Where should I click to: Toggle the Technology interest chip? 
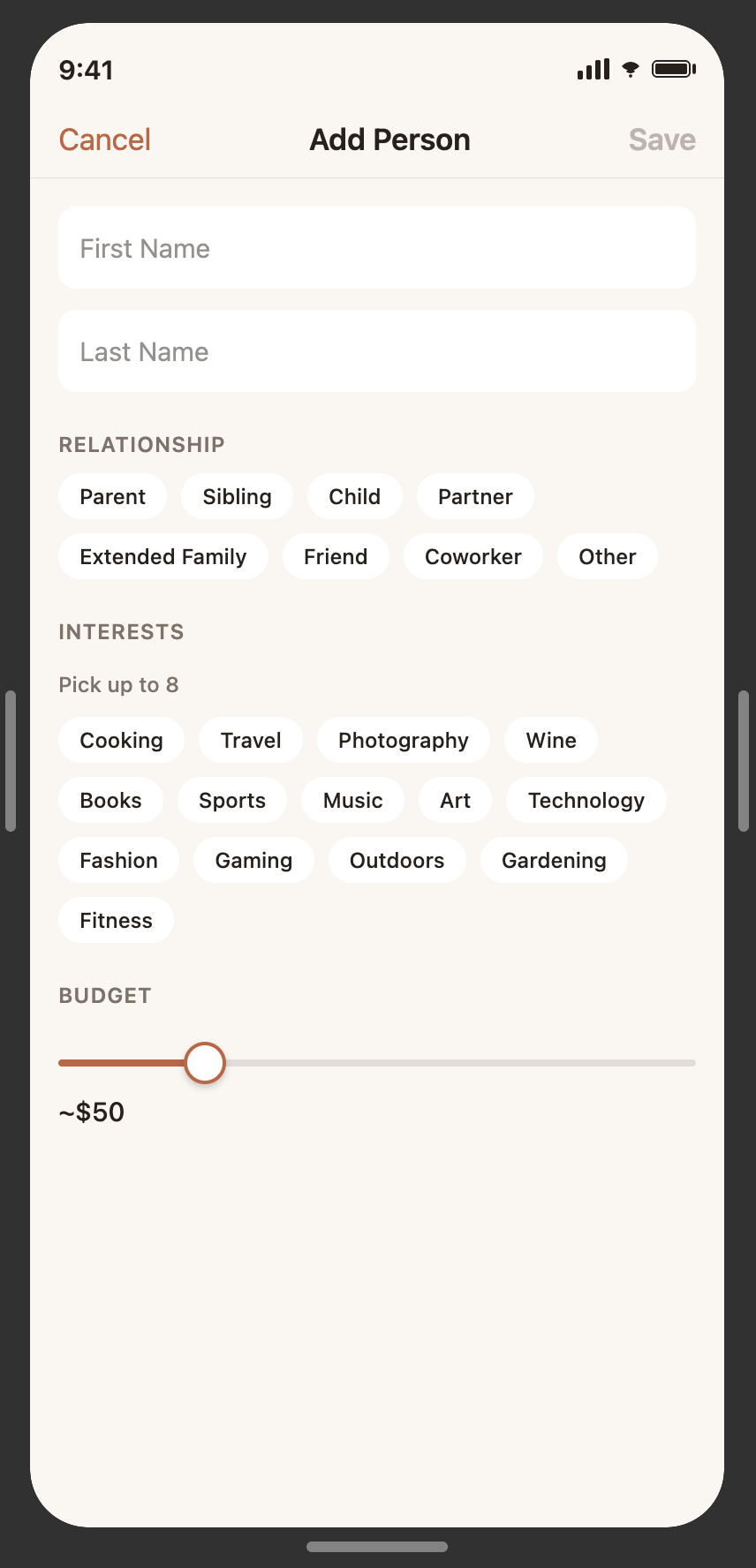[586, 800]
